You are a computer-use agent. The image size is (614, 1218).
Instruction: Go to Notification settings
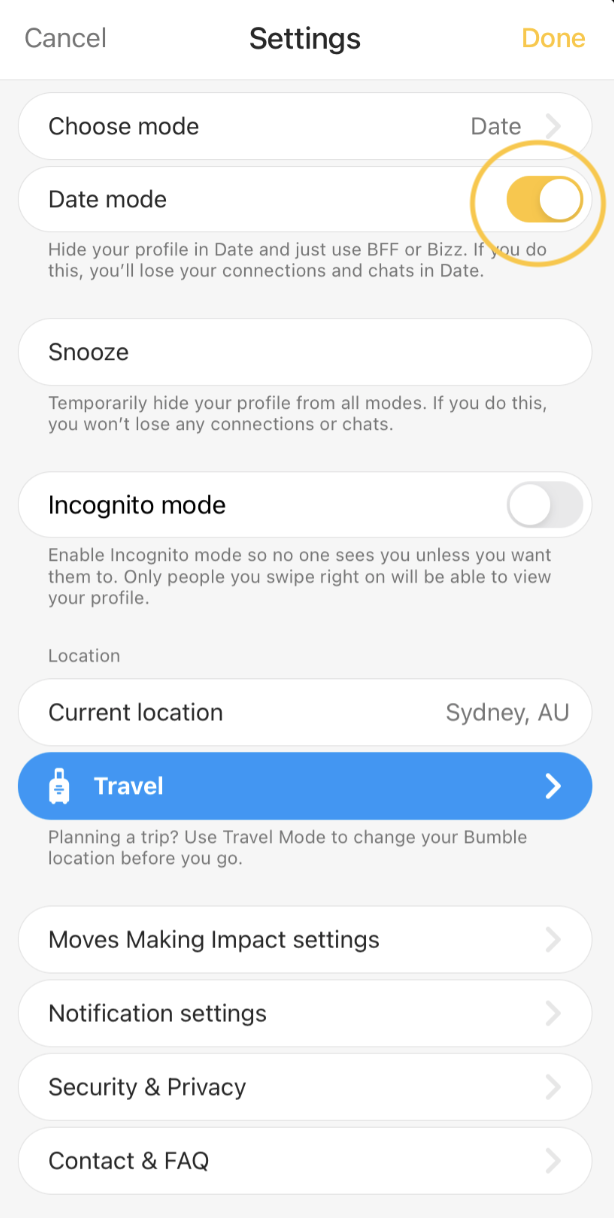(x=305, y=1014)
